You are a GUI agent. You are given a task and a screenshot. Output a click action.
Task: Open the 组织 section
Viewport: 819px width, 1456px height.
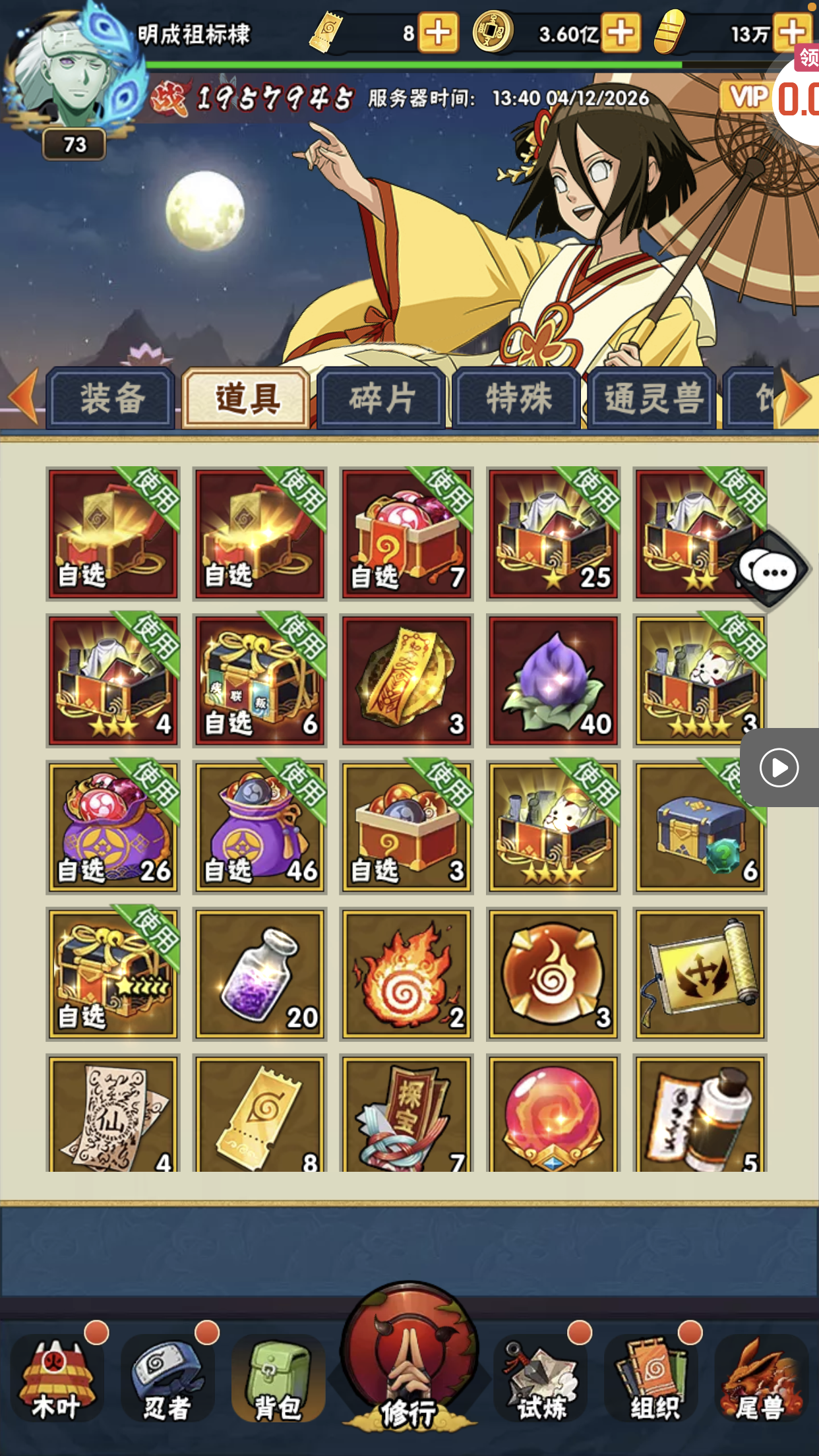point(653,1380)
